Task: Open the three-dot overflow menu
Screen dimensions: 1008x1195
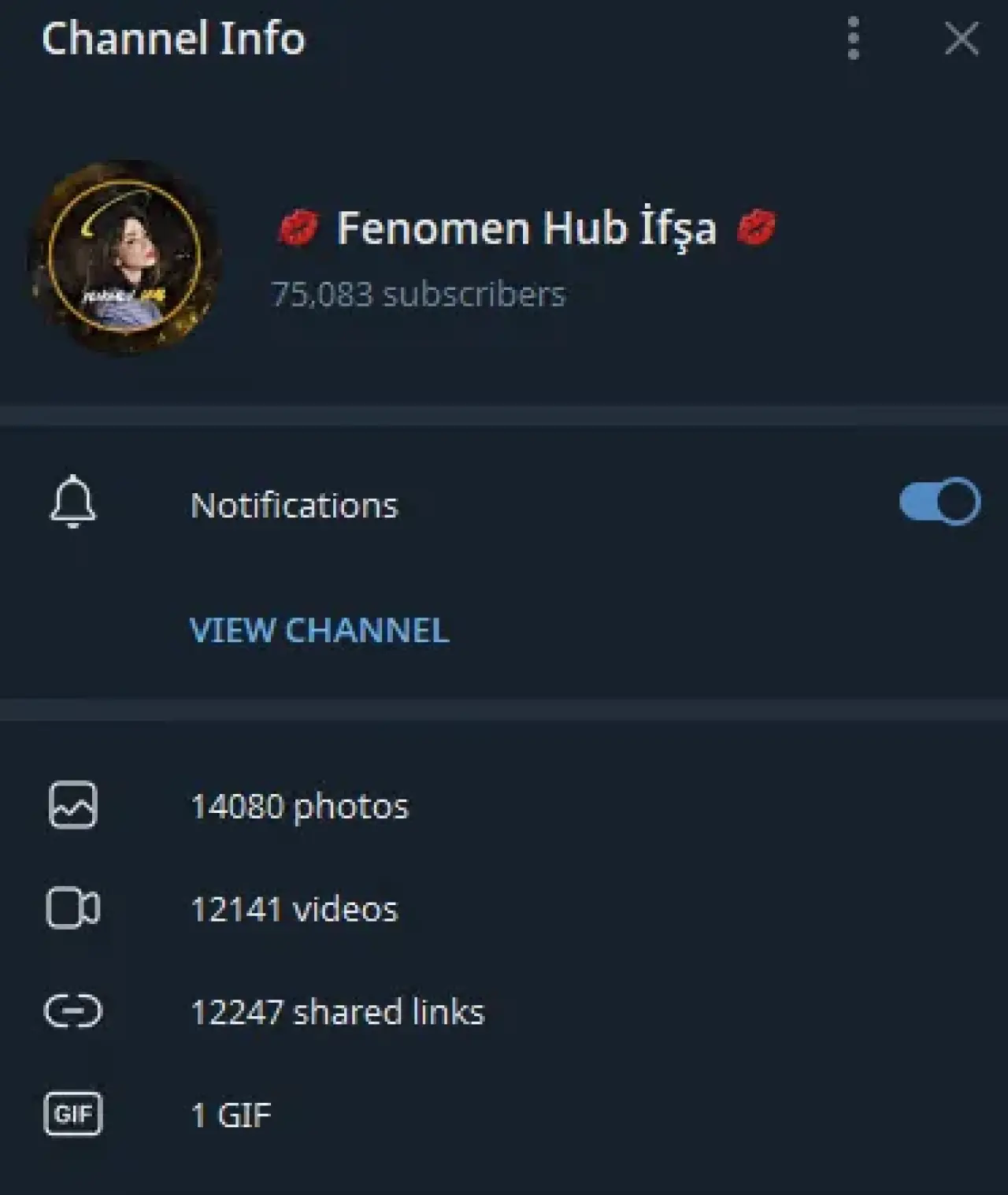Action: tap(853, 38)
